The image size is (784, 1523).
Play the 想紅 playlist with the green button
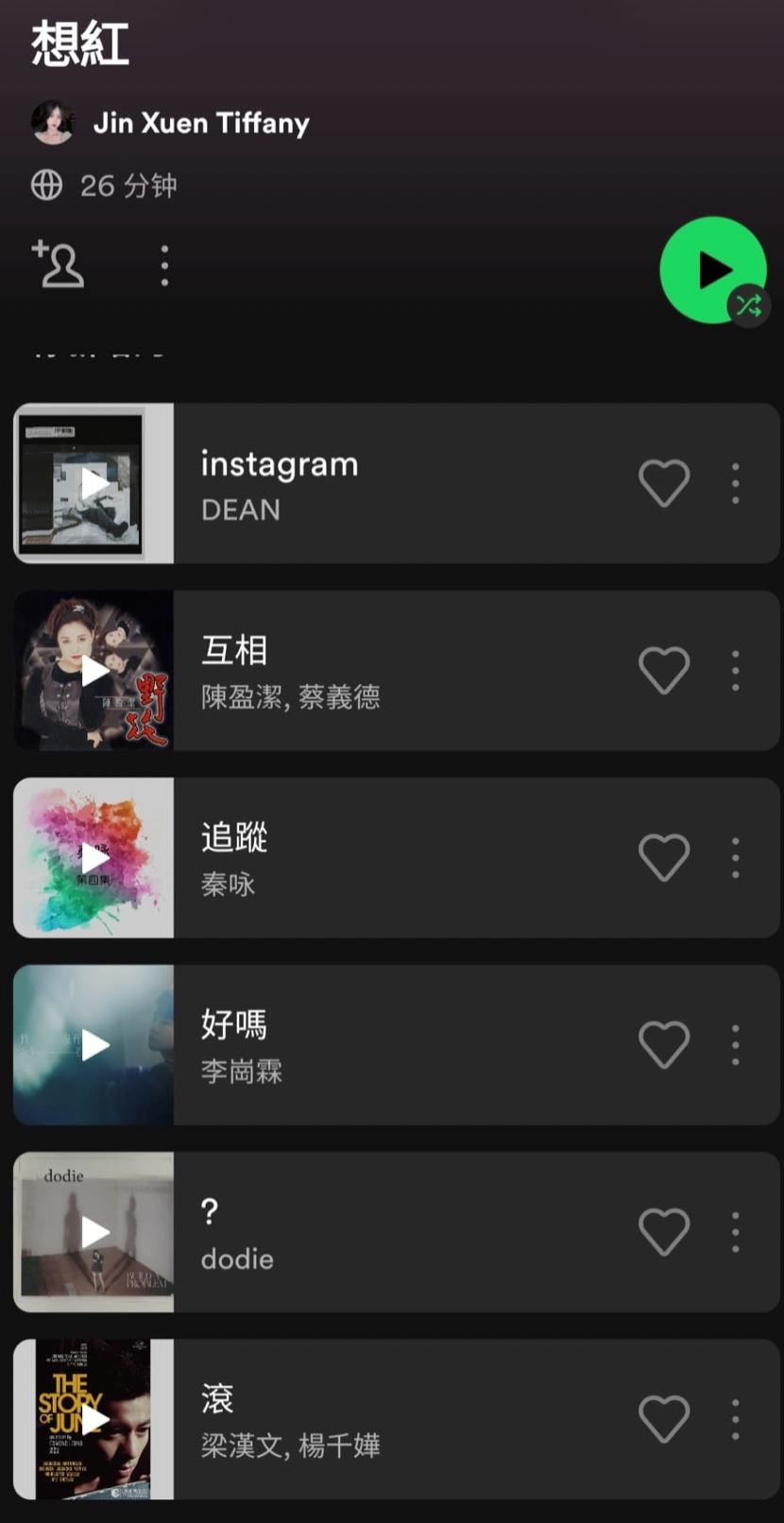click(712, 270)
